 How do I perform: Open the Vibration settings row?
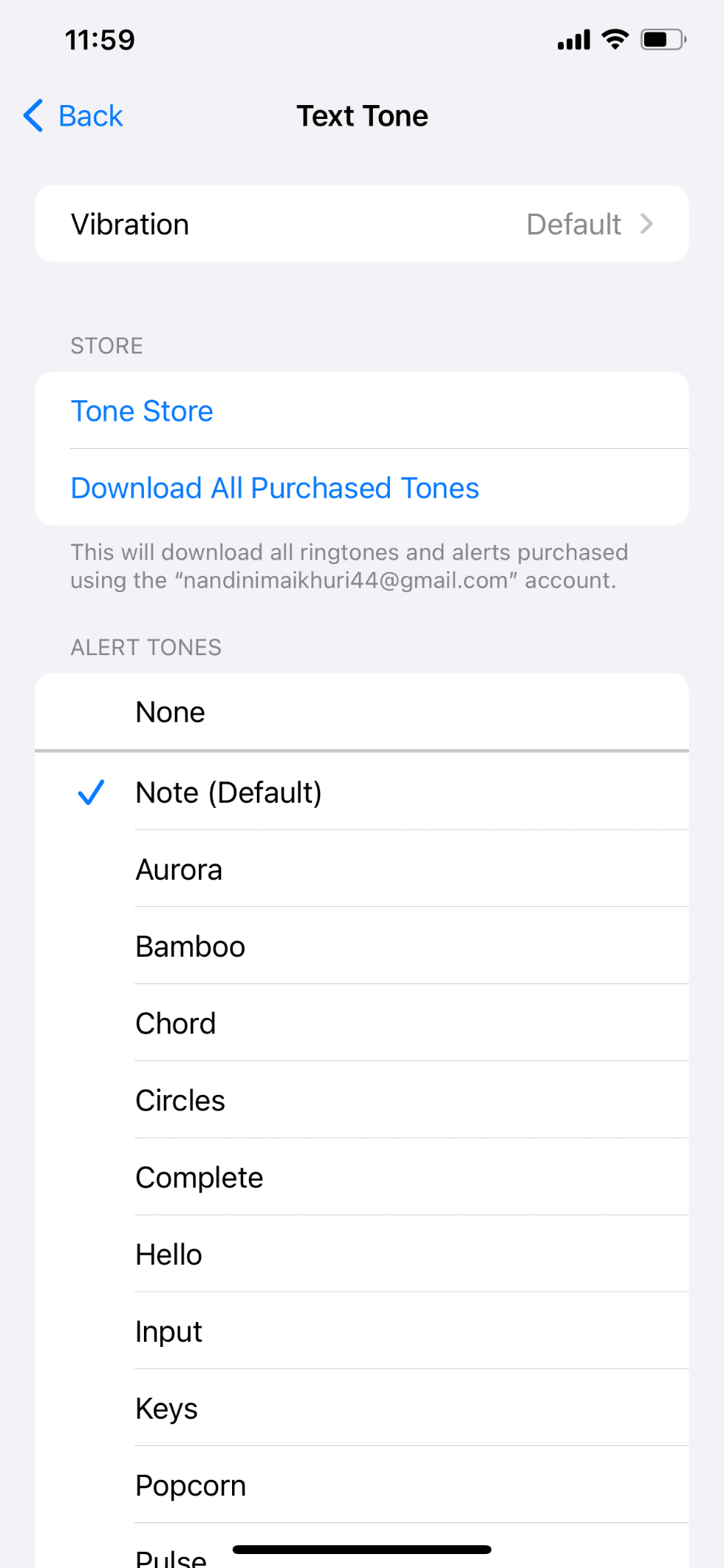click(x=361, y=224)
